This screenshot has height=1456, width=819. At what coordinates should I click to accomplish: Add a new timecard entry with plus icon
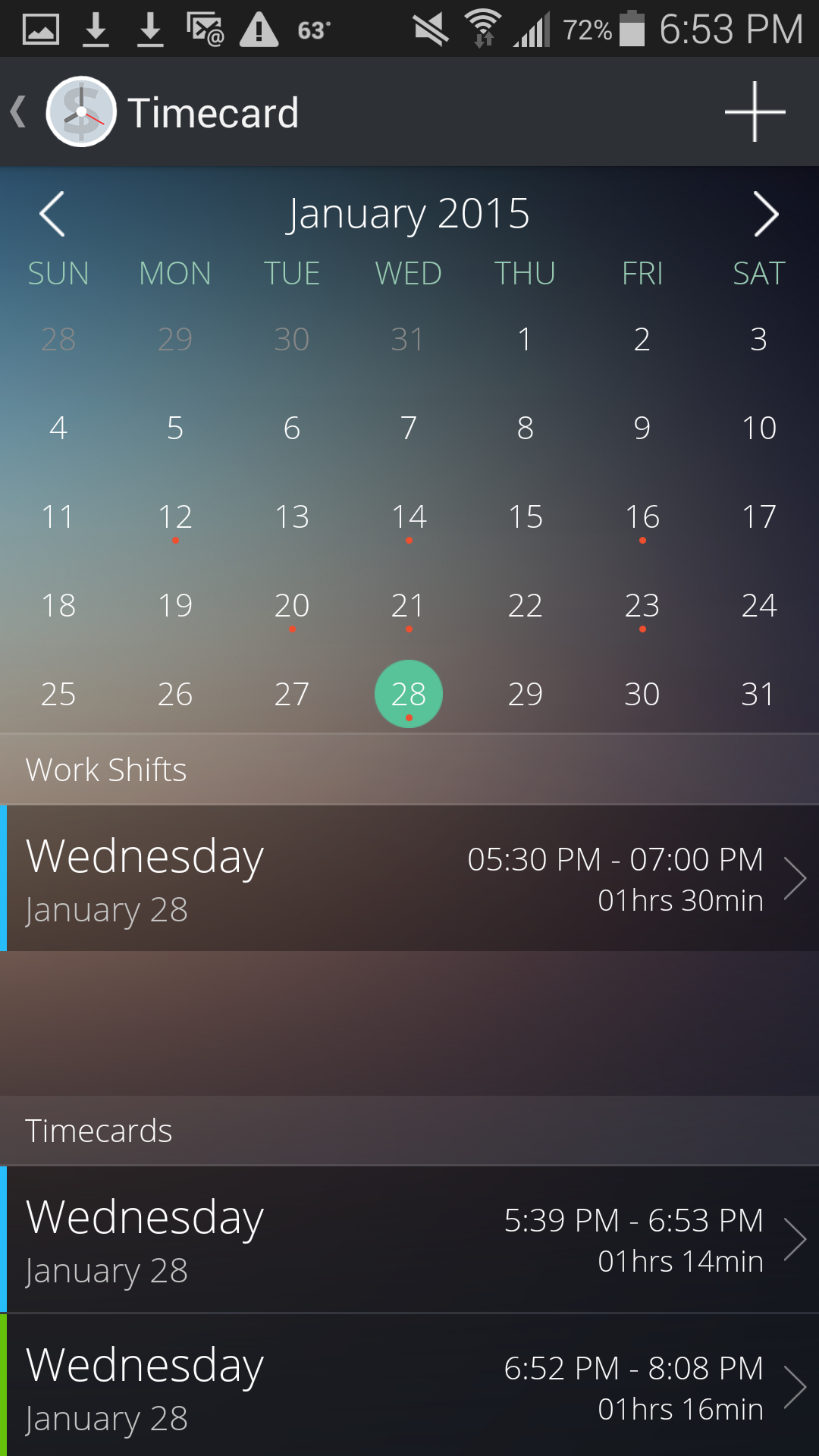coord(753,111)
